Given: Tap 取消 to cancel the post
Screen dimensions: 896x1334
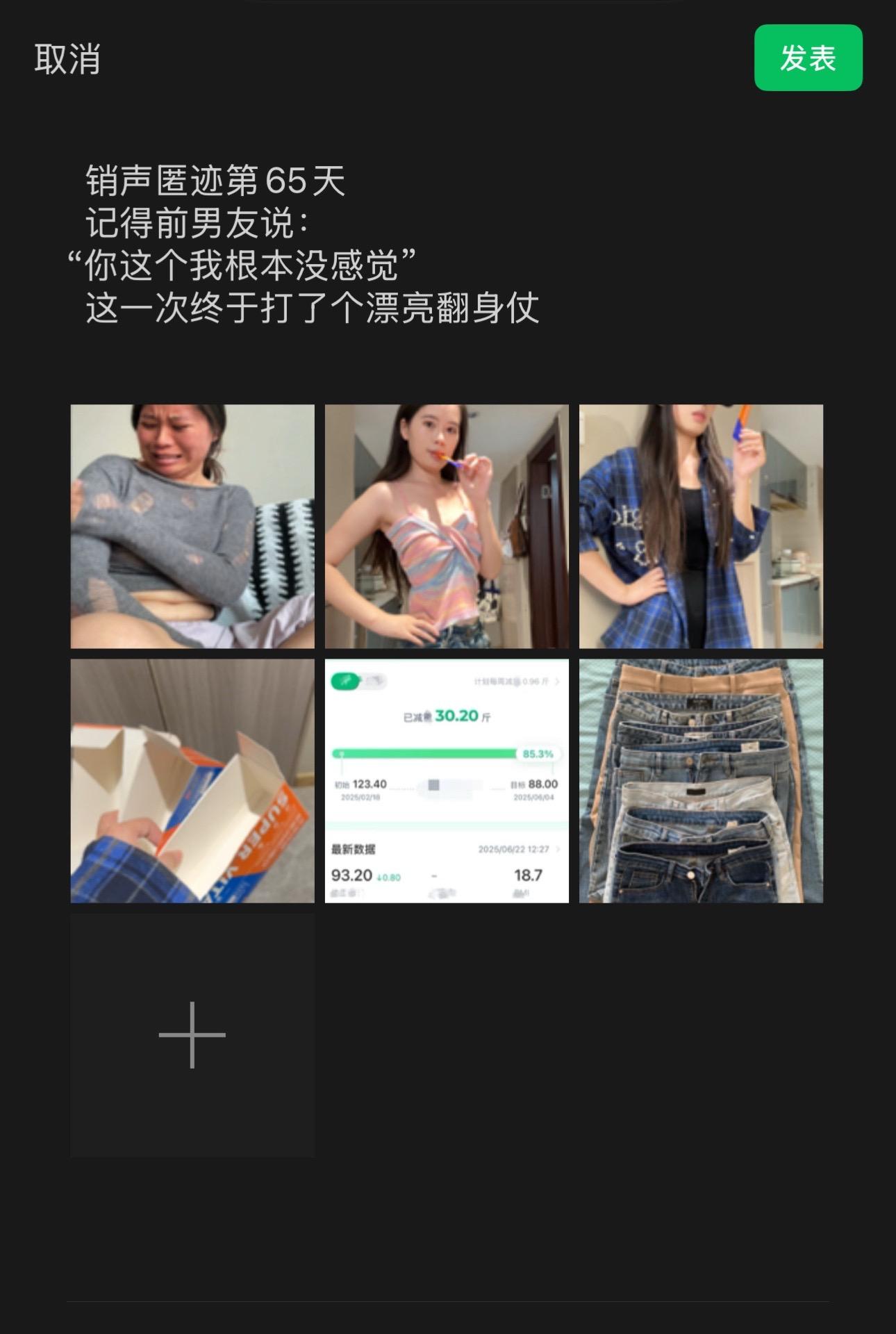Looking at the screenshot, I should tap(67, 59).
